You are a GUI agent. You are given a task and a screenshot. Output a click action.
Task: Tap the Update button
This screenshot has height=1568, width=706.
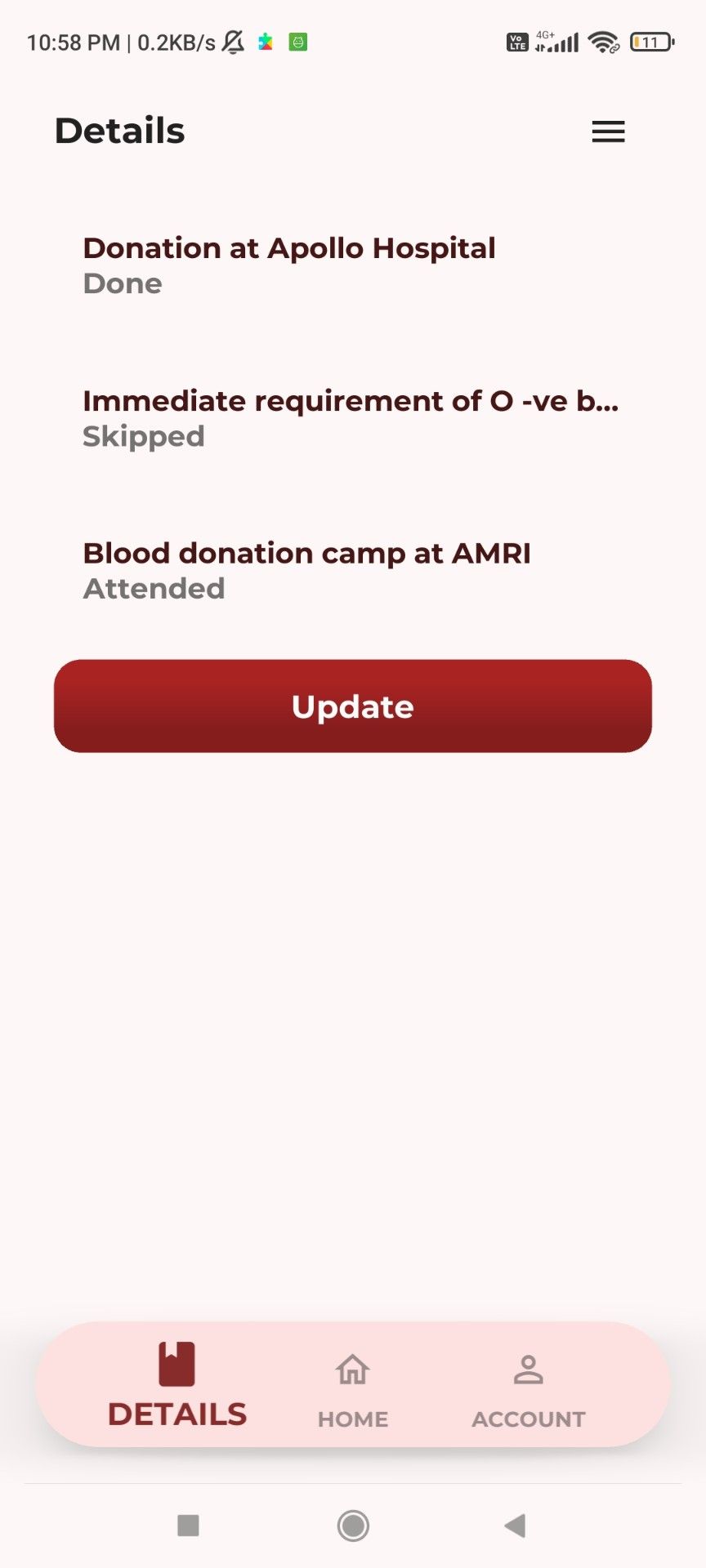353,706
